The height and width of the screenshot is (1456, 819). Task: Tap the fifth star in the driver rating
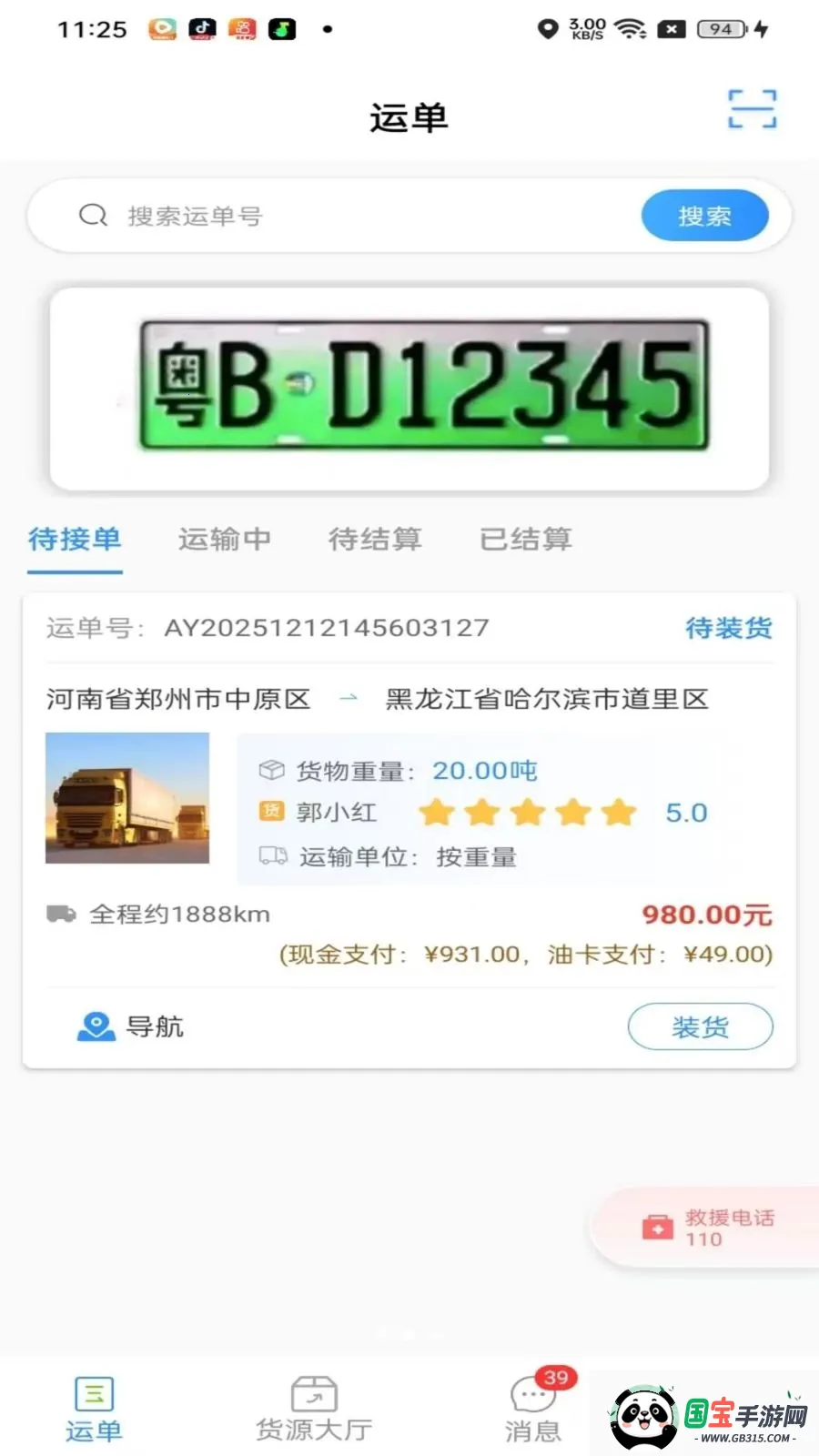click(621, 813)
